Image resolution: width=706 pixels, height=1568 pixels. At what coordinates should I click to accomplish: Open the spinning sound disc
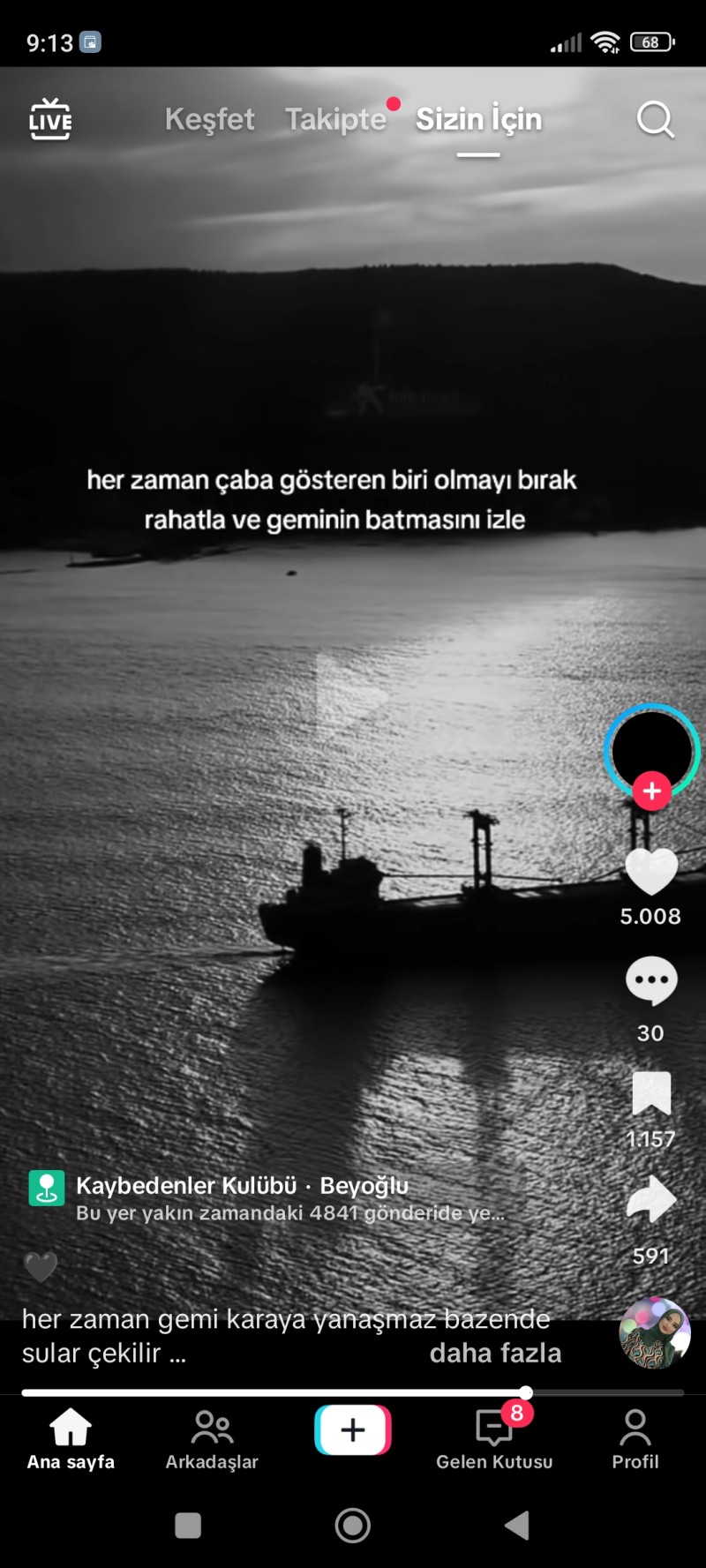click(x=654, y=1332)
